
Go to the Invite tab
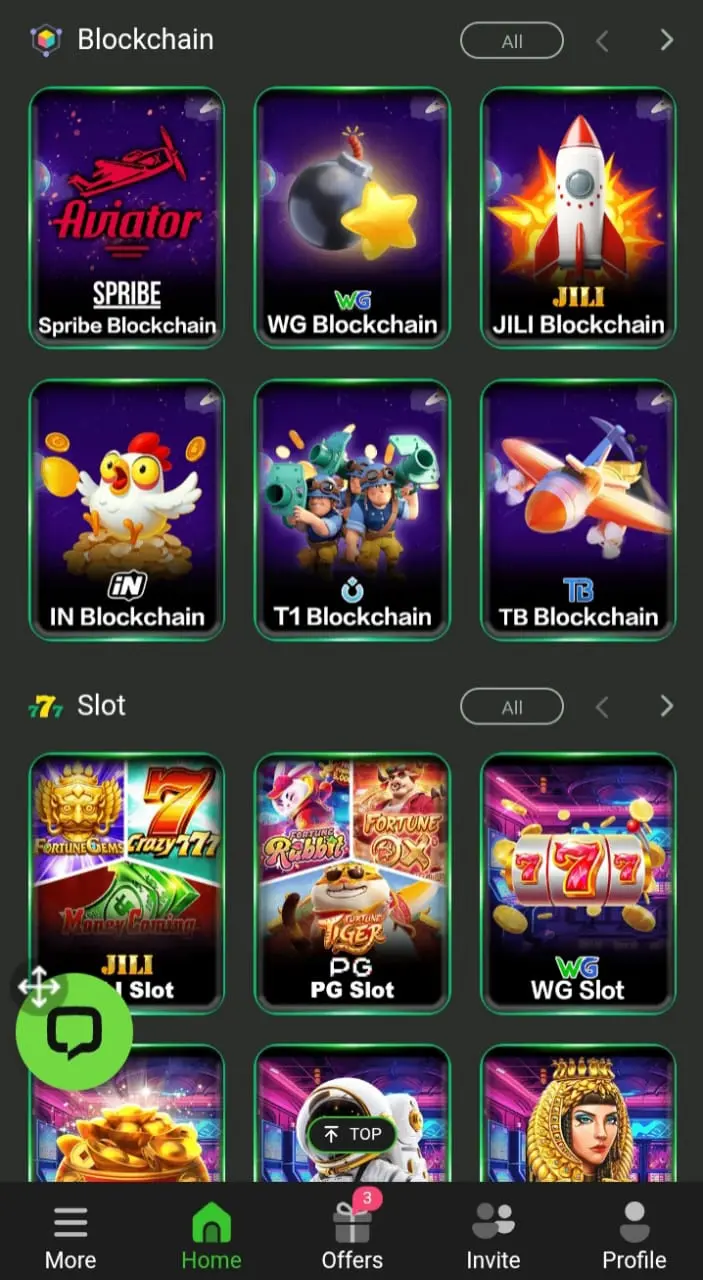point(493,1236)
